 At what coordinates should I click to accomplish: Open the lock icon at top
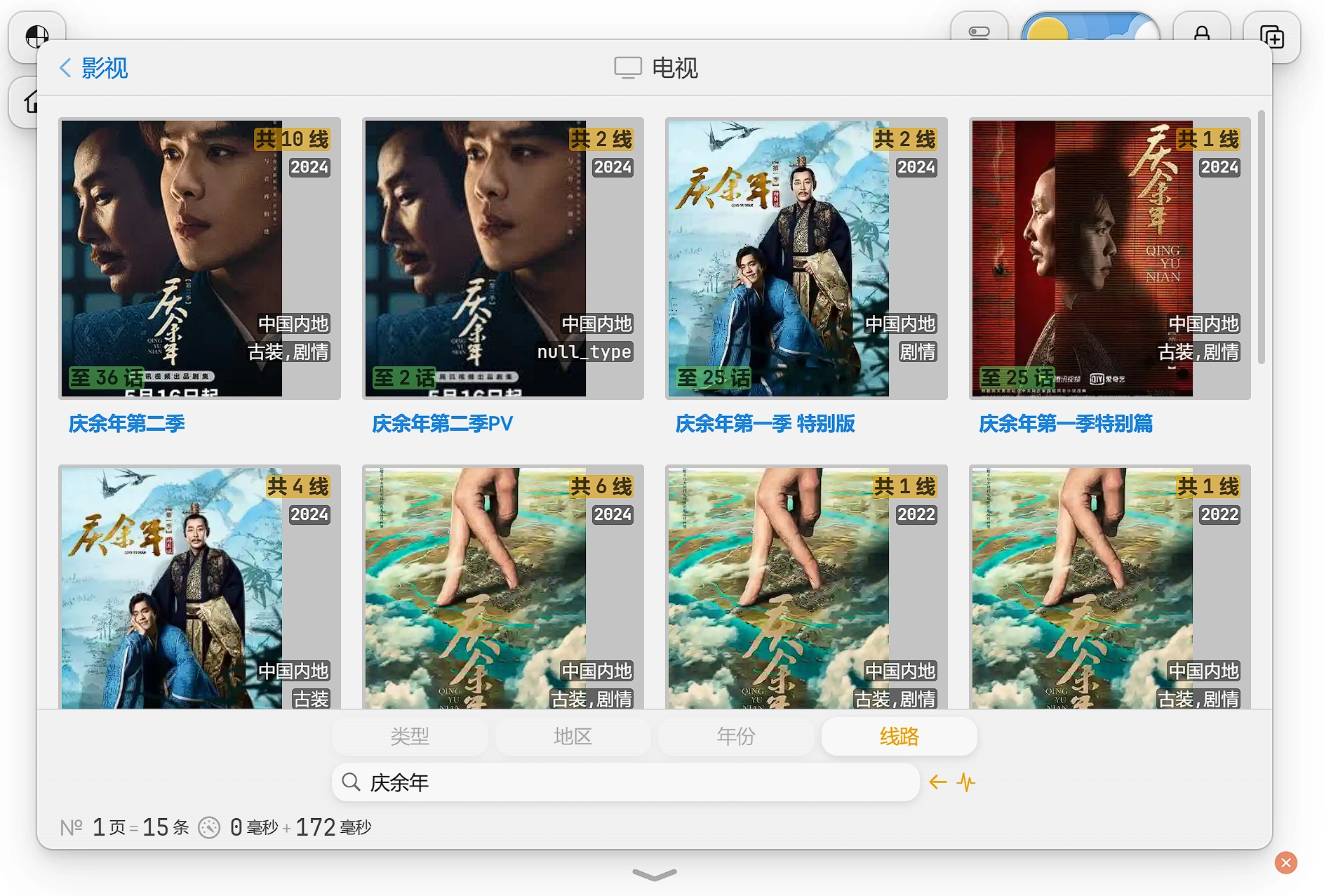click(1201, 31)
